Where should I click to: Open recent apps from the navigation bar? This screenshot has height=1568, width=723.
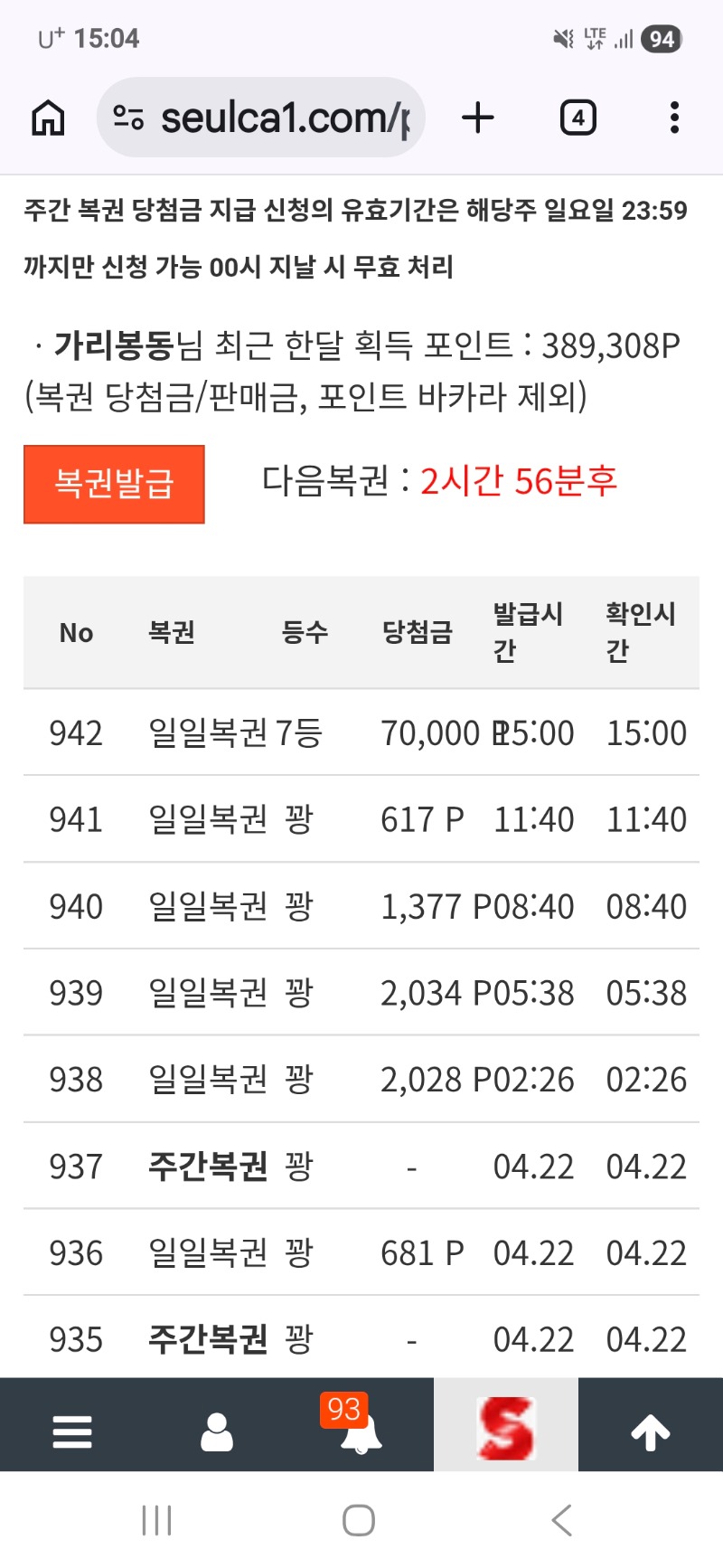(x=157, y=1520)
